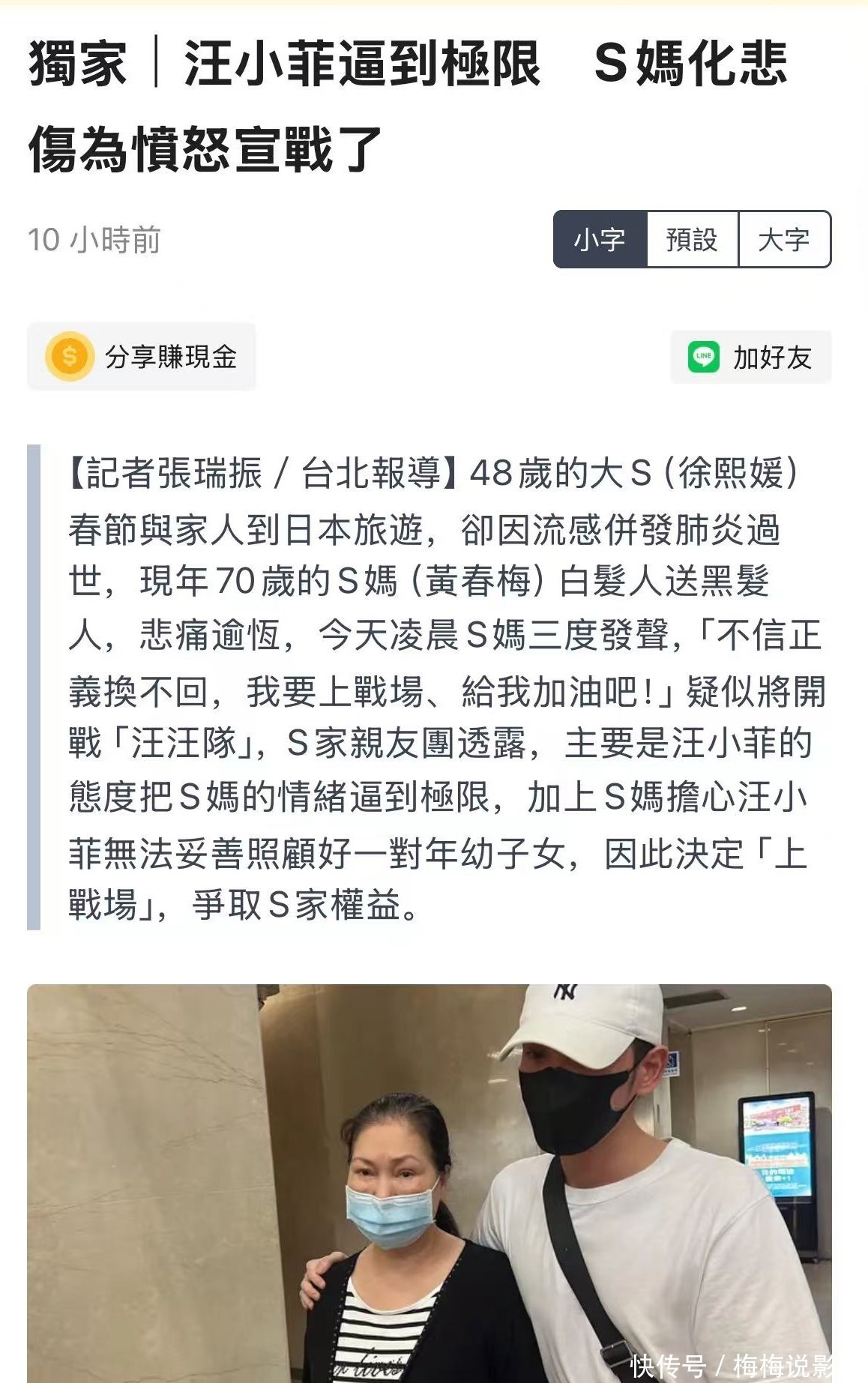Switch to the 預設 default font size
Screen dimensions: 868x1383
pos(692,240)
